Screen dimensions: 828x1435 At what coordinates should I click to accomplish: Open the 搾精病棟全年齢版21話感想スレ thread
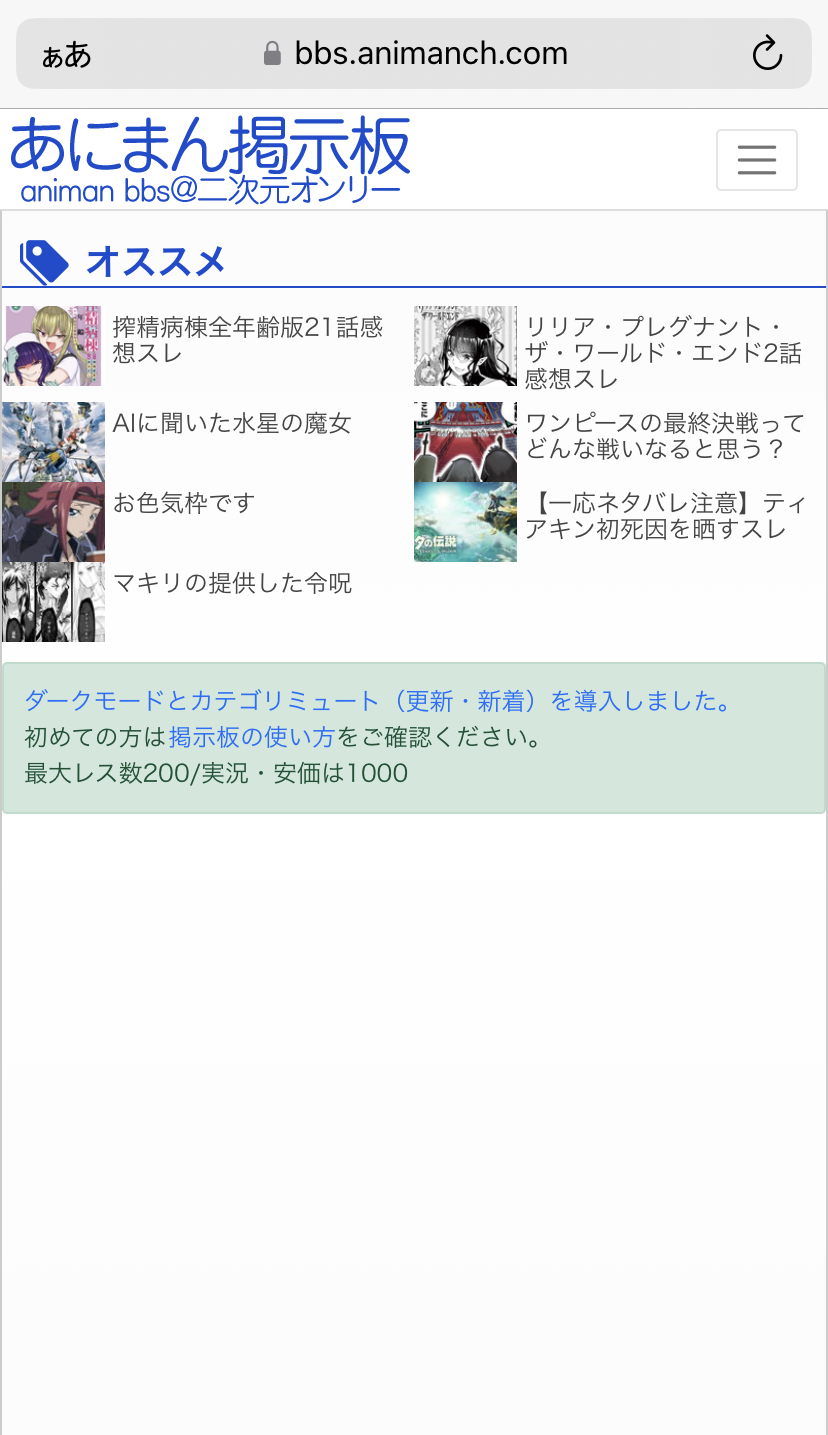tap(247, 340)
